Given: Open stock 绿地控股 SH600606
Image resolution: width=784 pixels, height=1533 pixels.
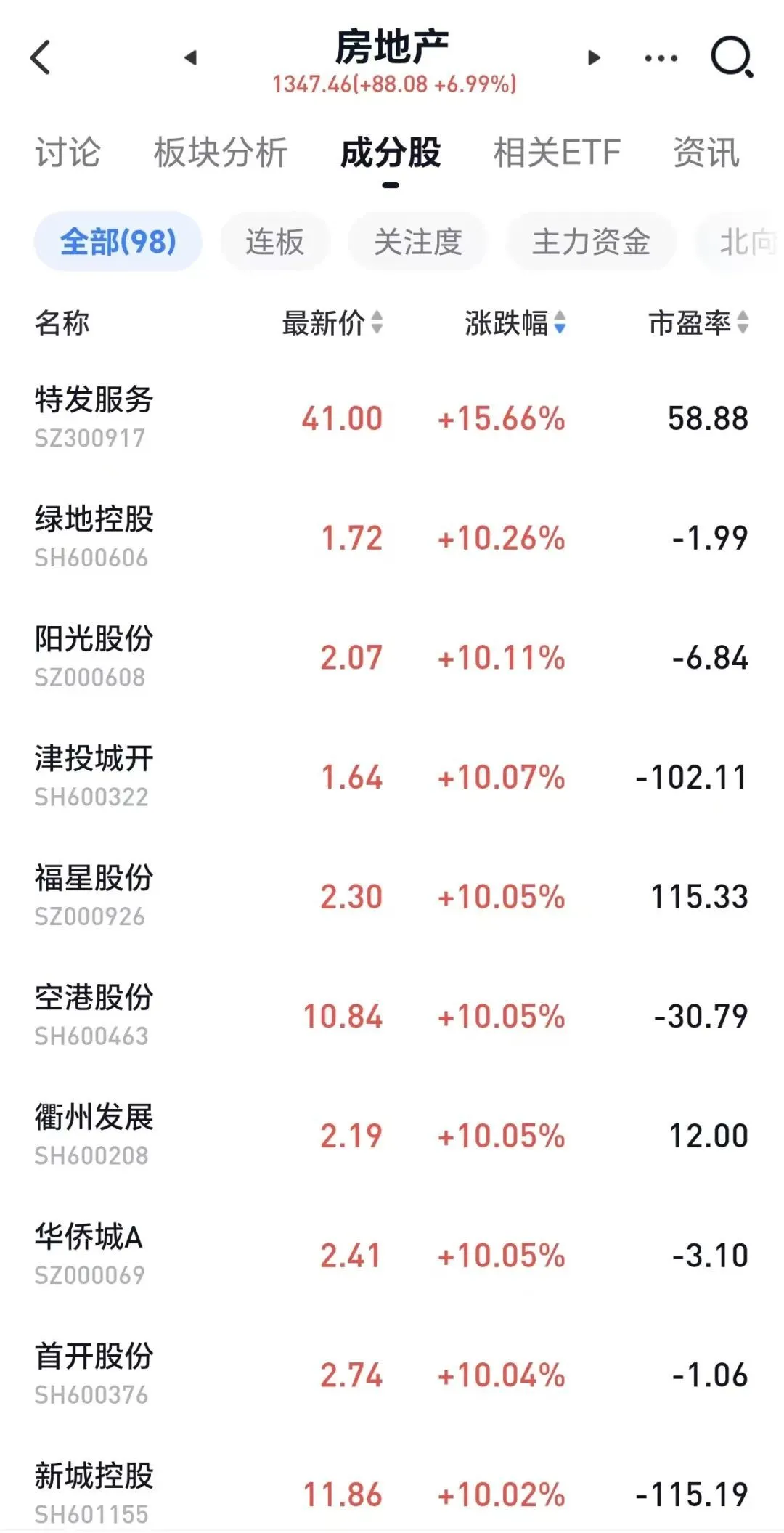Looking at the screenshot, I should pos(392,538).
